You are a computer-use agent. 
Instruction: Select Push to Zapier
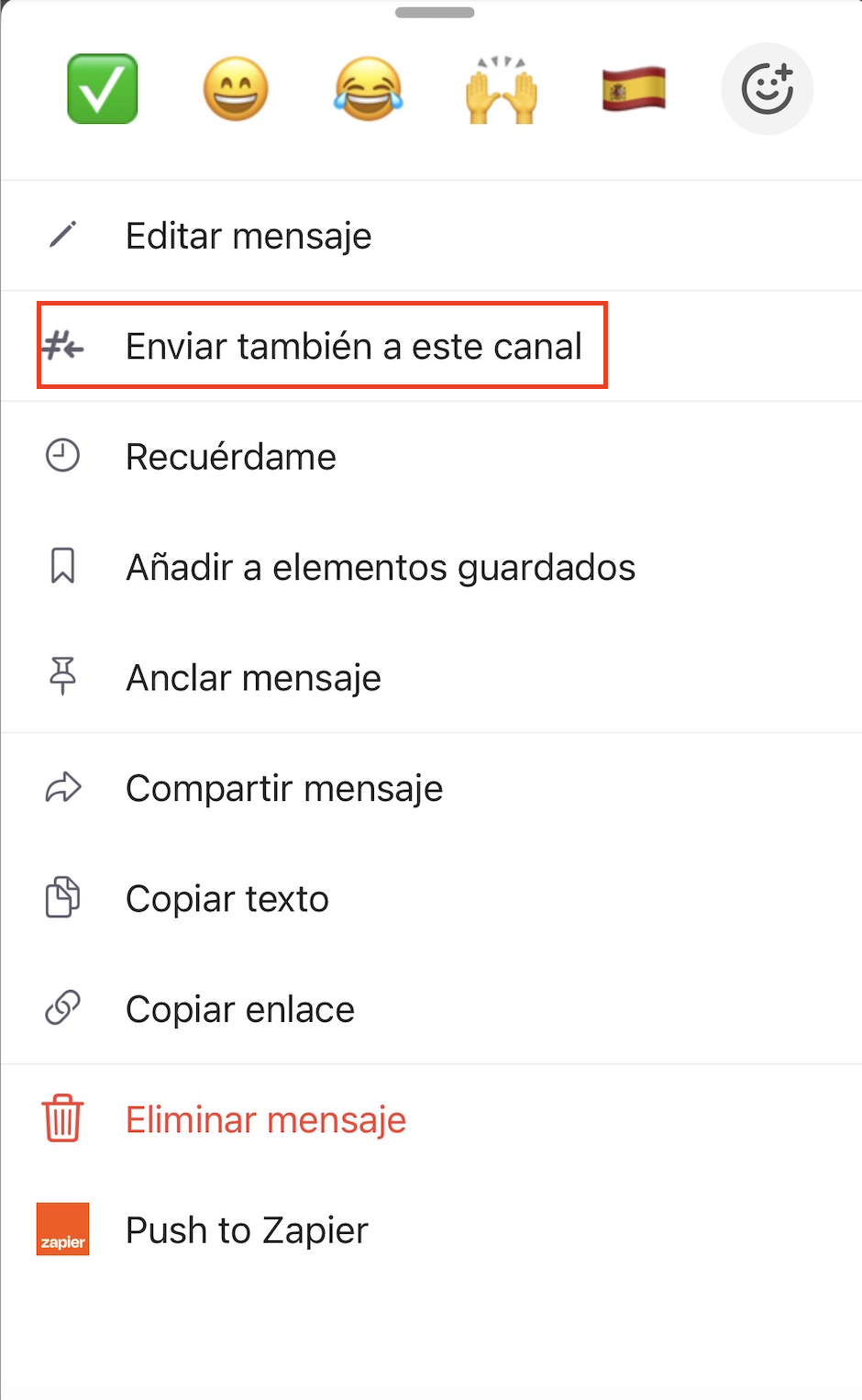247,1230
